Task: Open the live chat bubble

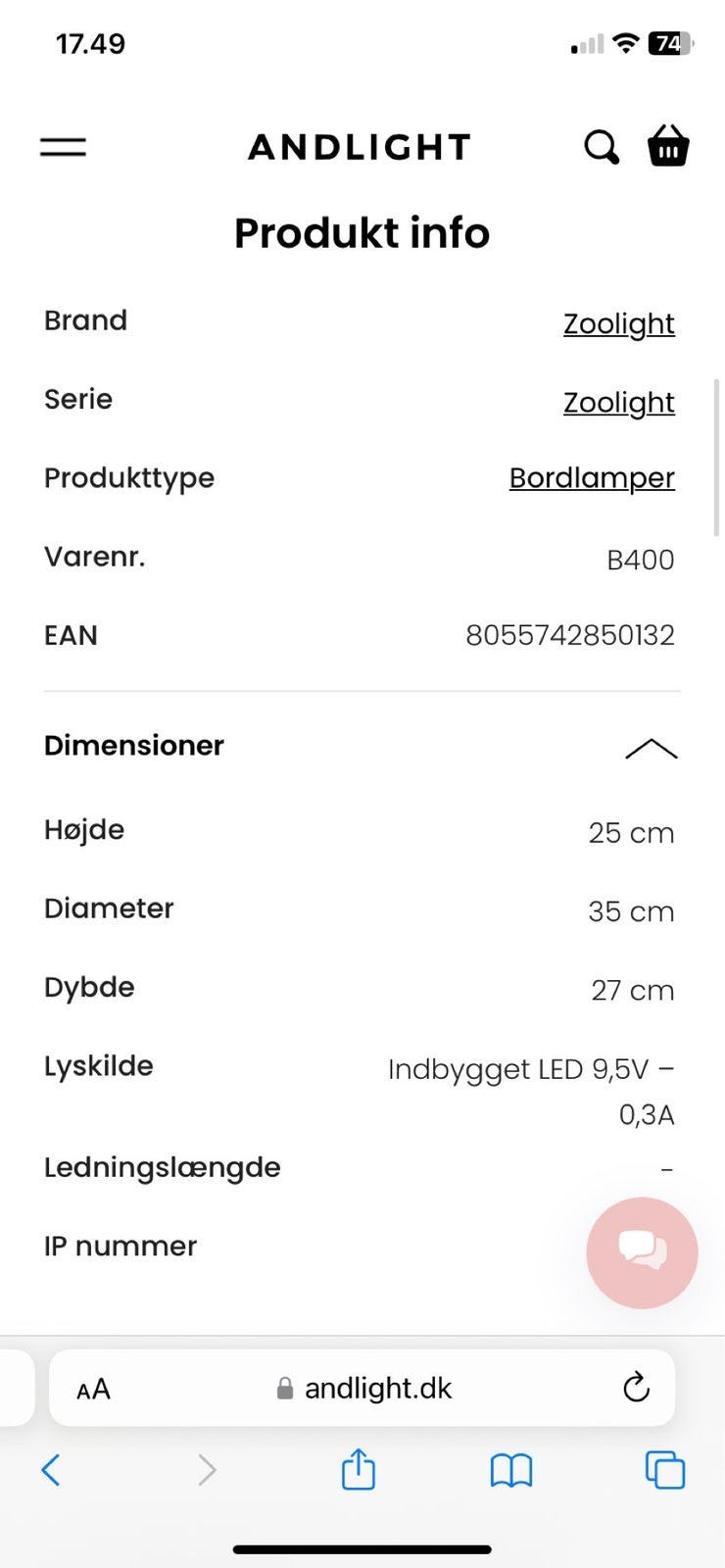Action: pos(642,1251)
